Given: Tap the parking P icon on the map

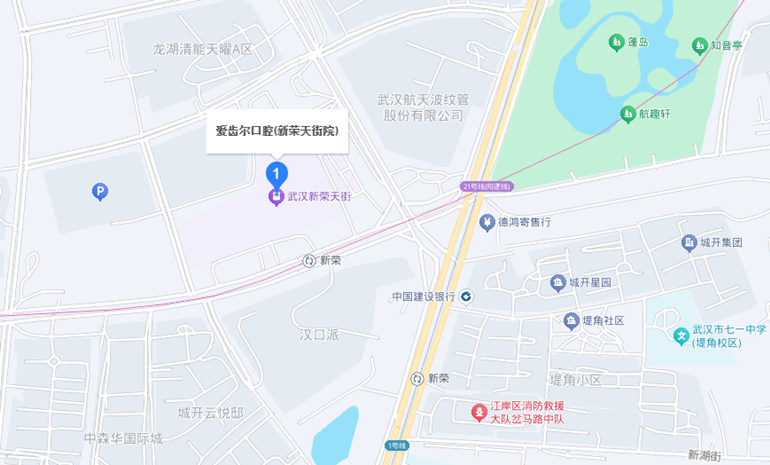Looking at the screenshot, I should (x=99, y=191).
